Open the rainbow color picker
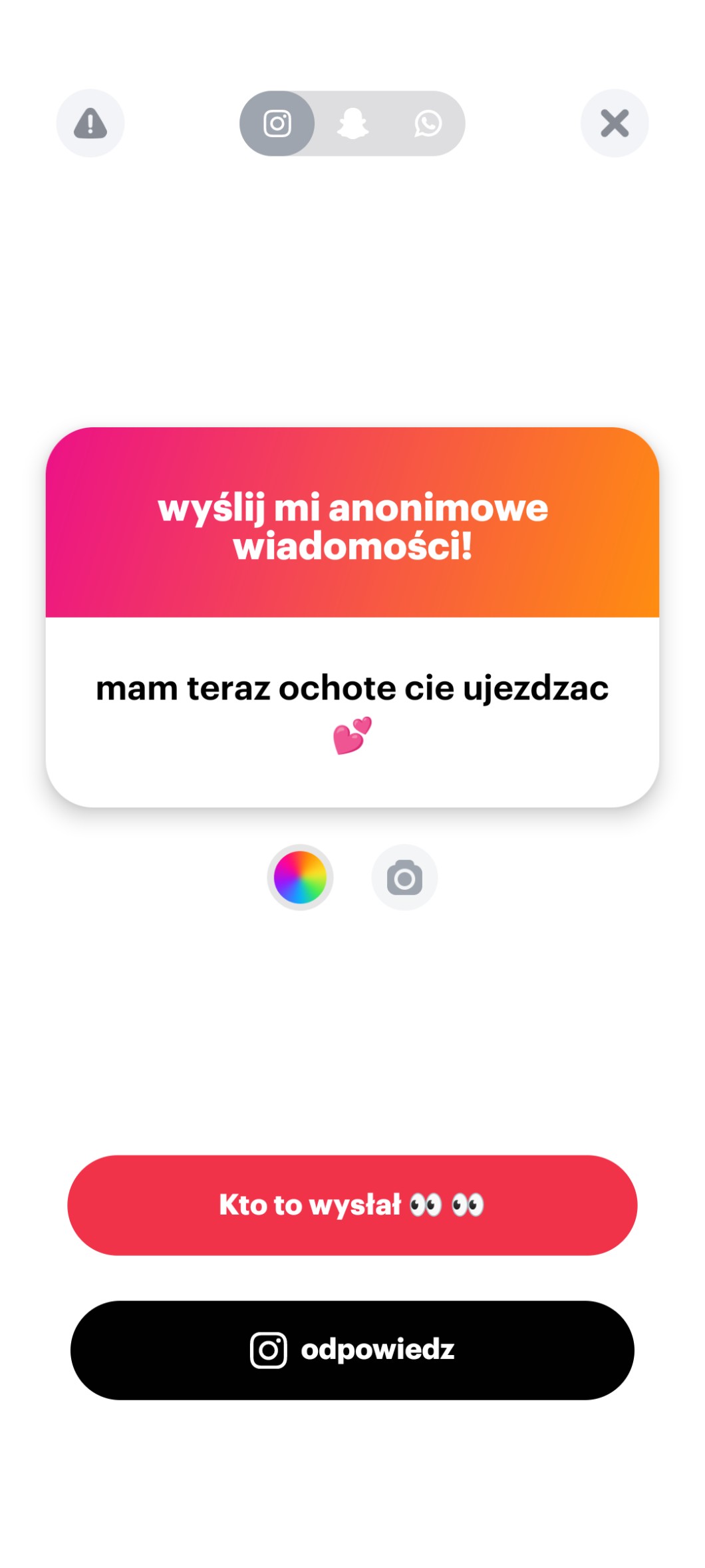This screenshot has height=1568, width=705. [x=300, y=877]
